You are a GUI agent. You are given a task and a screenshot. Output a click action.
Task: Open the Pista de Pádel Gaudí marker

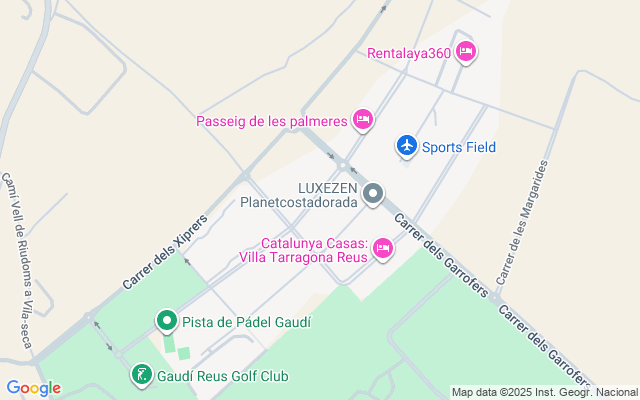pos(166,322)
